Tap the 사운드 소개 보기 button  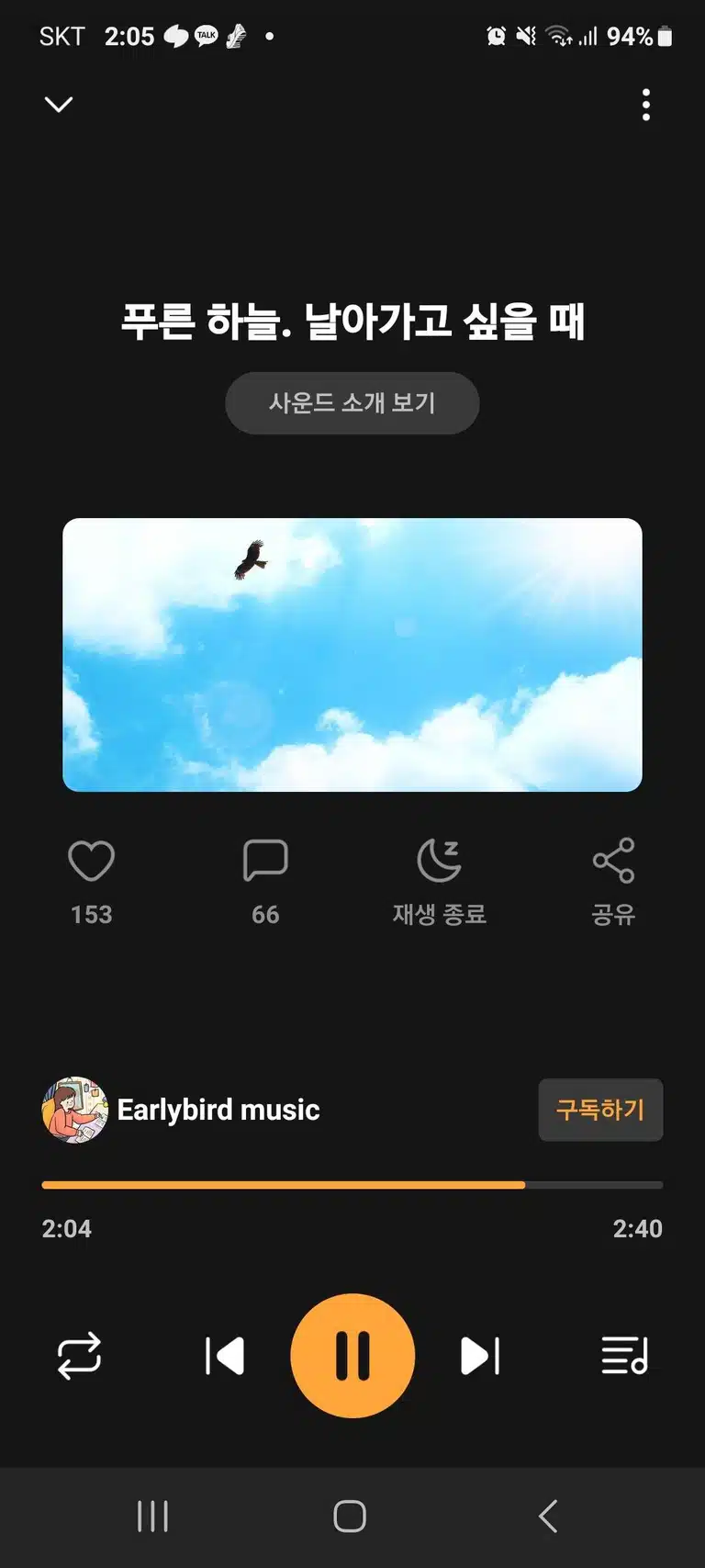coord(352,403)
